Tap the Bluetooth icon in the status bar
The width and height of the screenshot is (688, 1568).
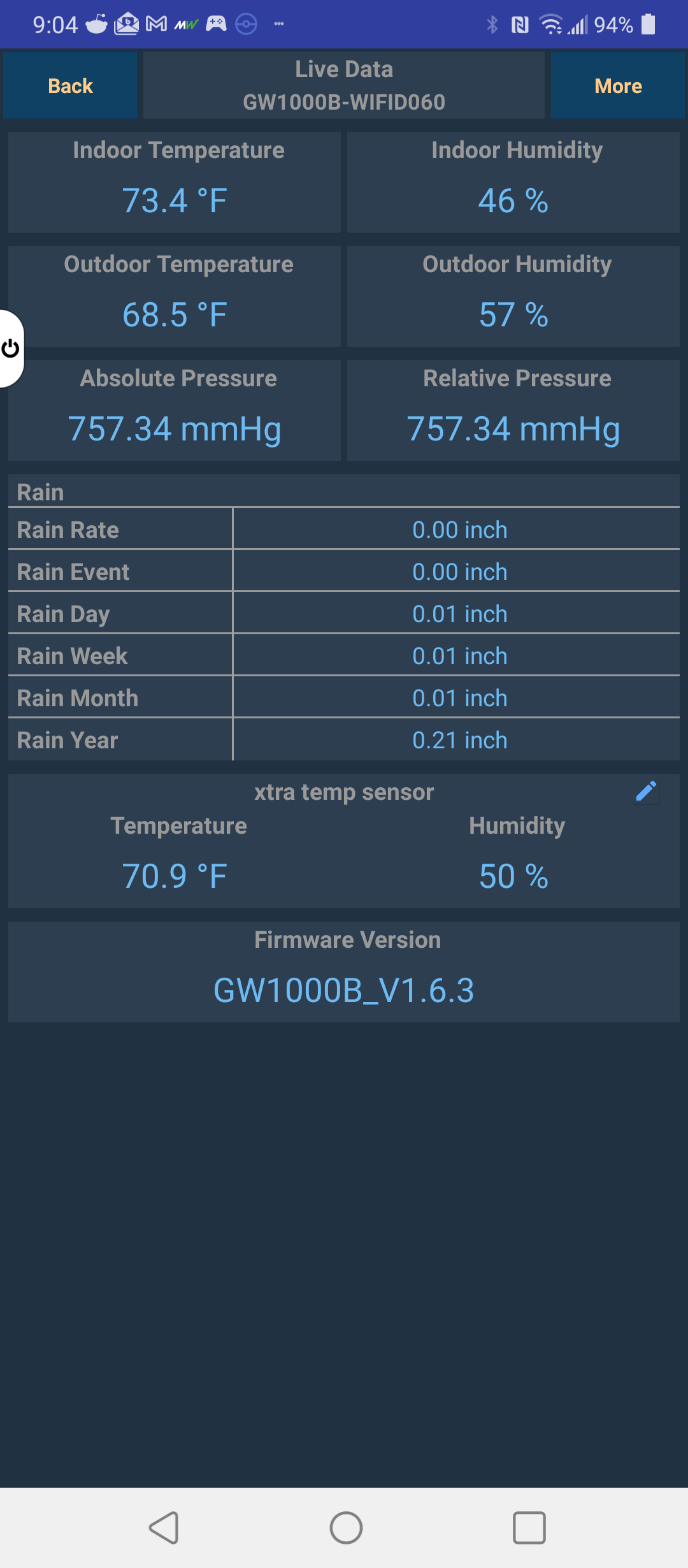tap(493, 24)
